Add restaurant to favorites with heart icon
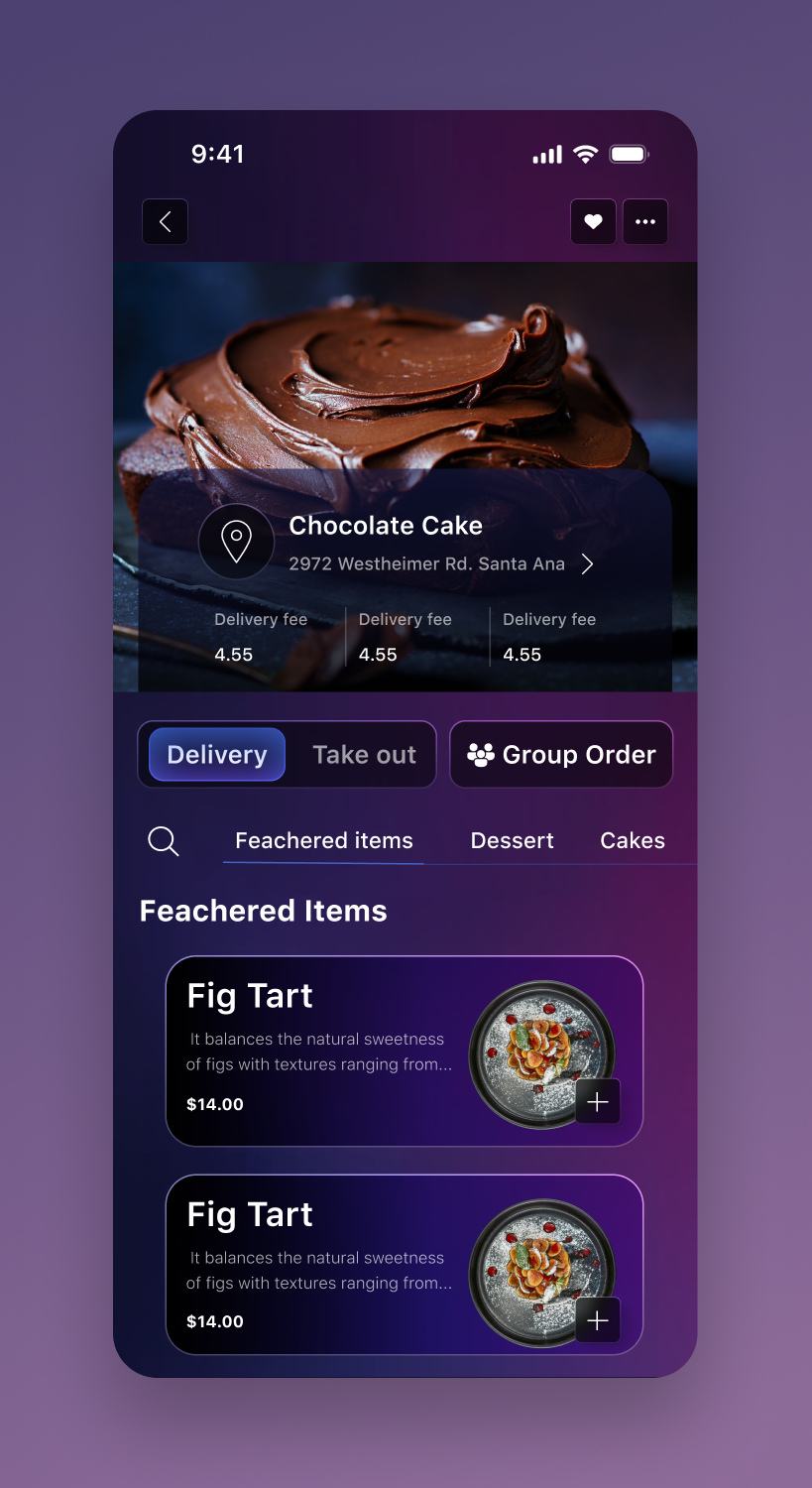Viewport: 812px width, 1488px height. coord(593,221)
